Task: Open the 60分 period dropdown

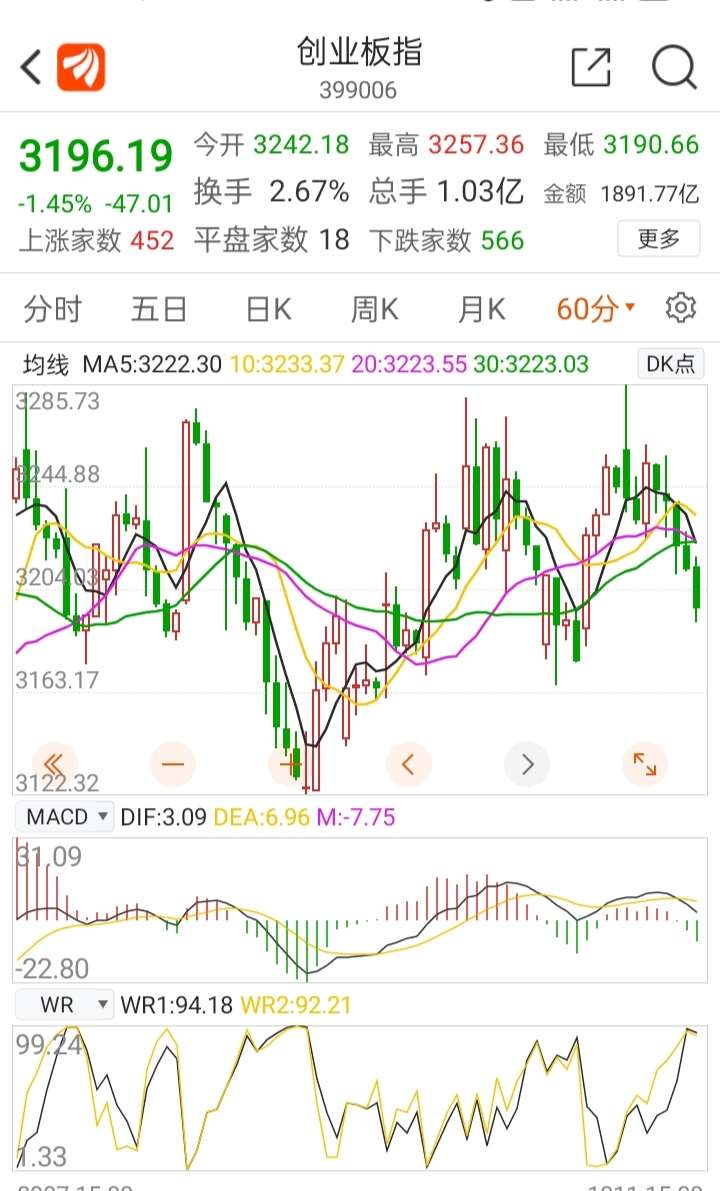Action: click(595, 309)
